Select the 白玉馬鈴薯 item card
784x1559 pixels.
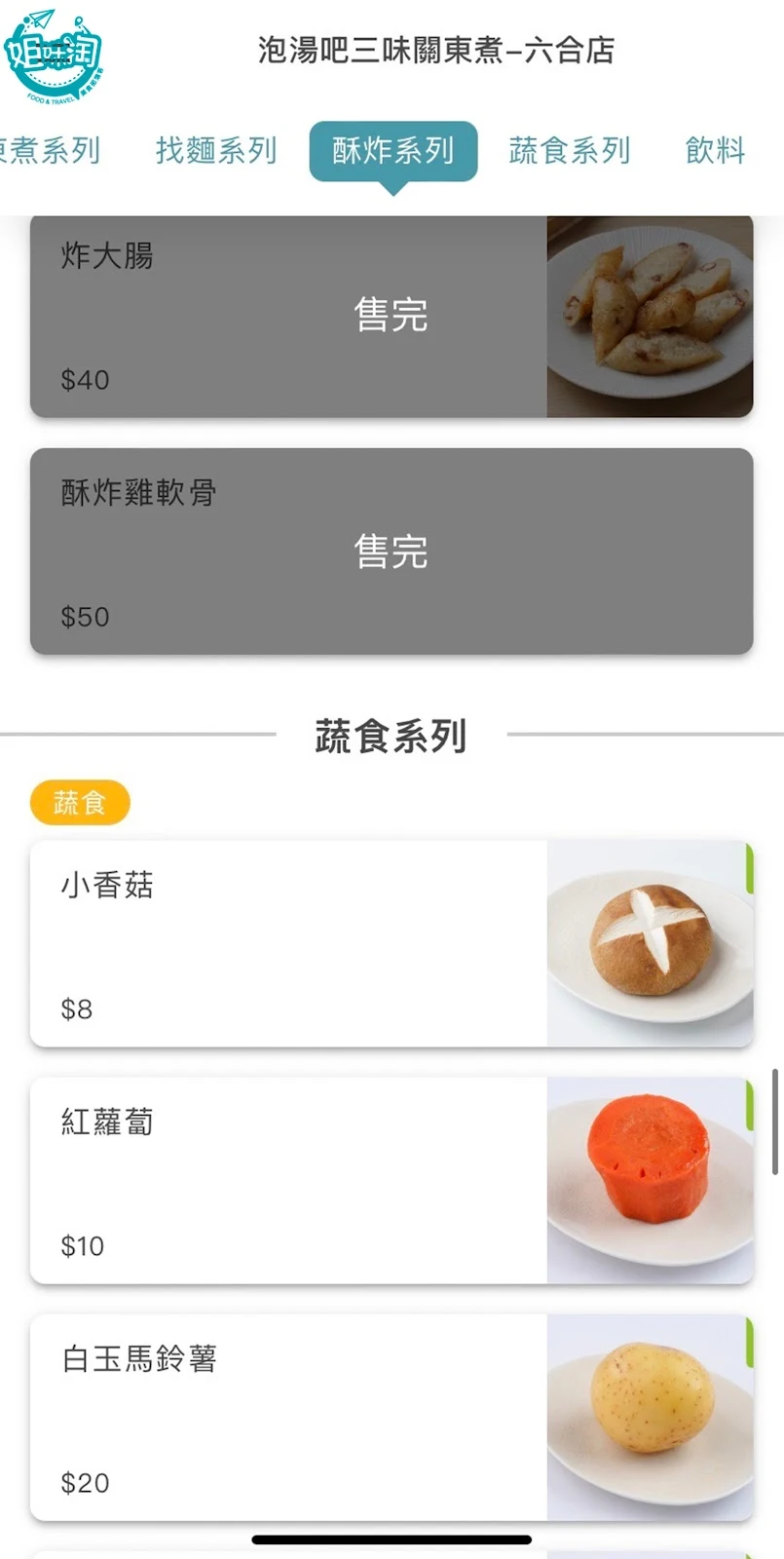click(x=391, y=1417)
